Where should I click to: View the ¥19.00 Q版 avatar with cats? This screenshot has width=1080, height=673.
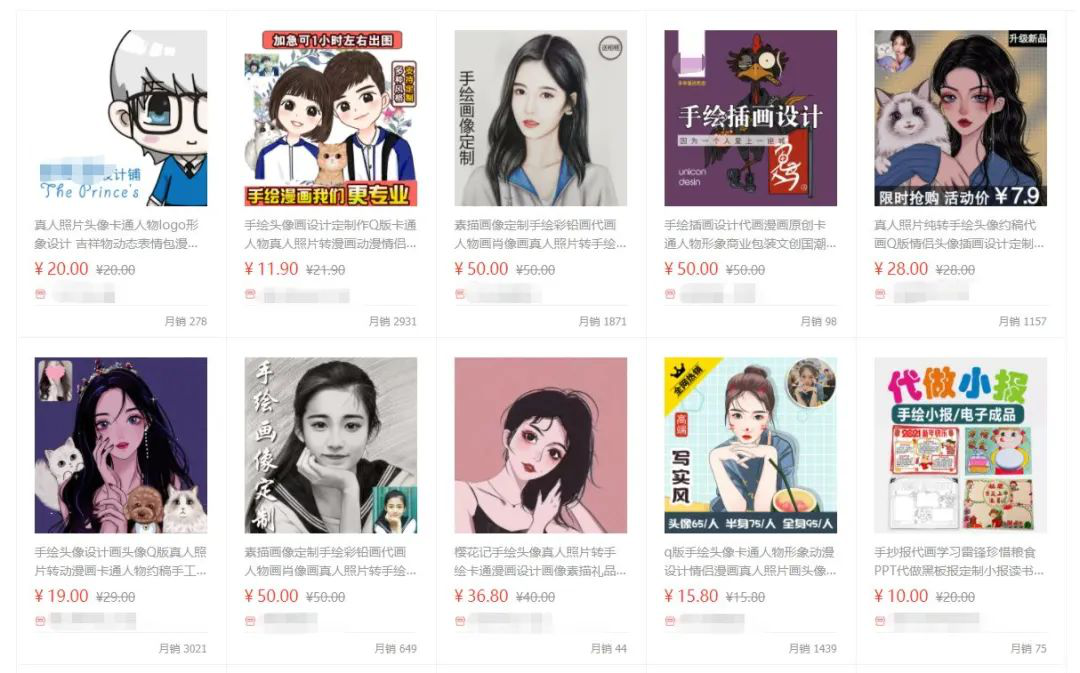(121, 446)
